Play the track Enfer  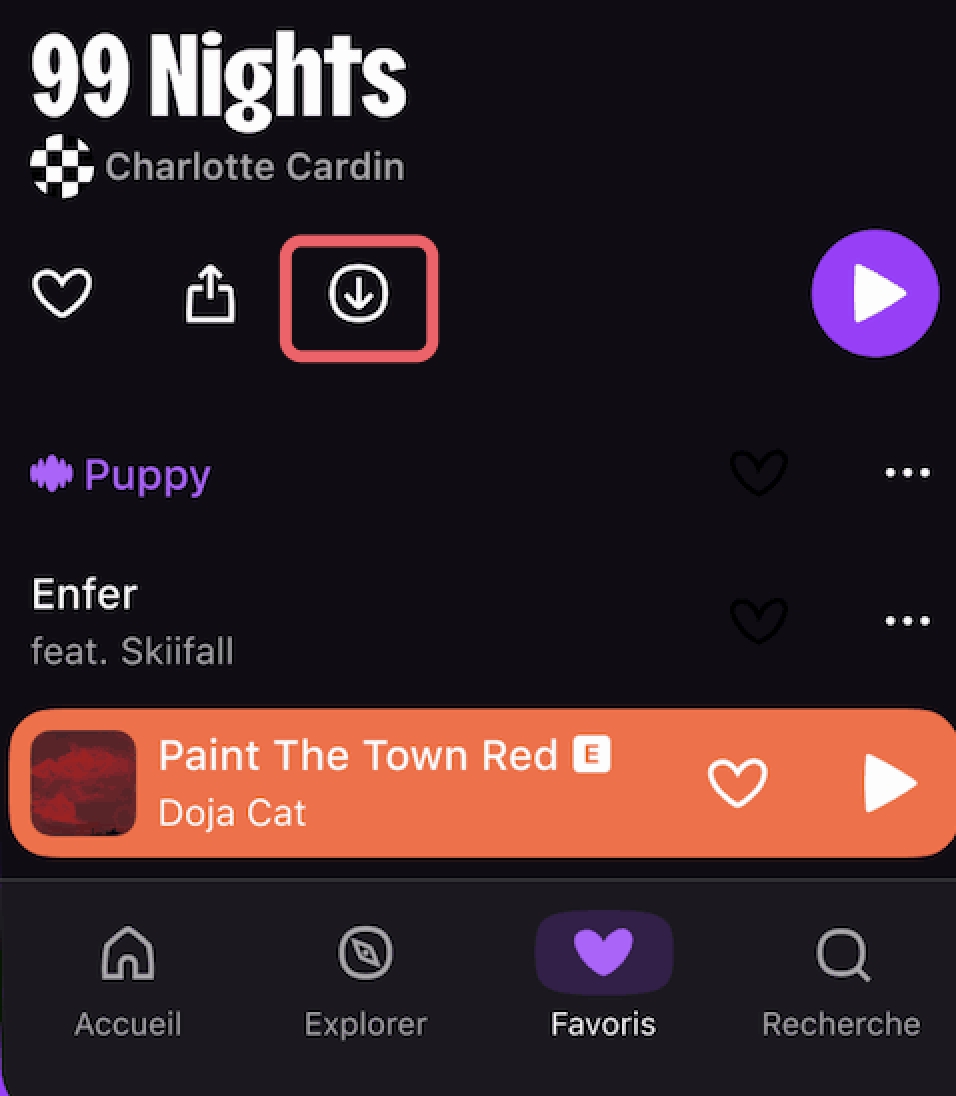[85, 595]
